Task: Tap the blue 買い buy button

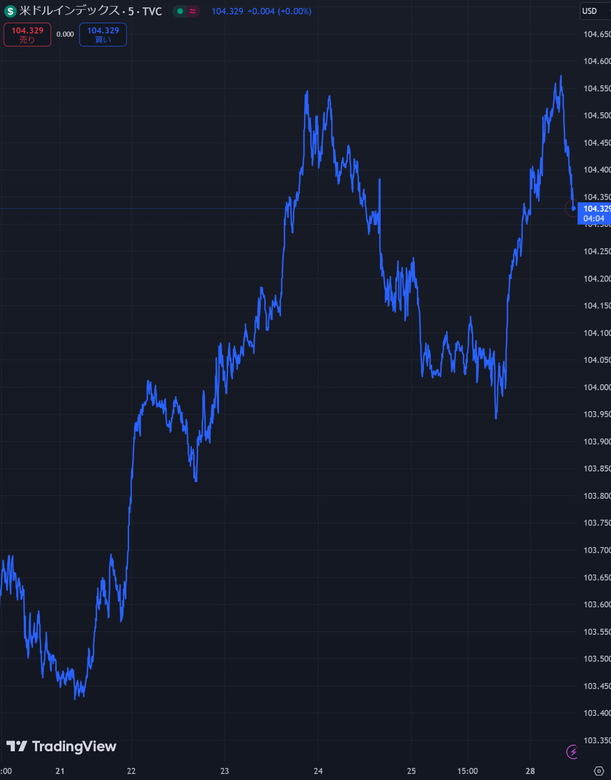Action: tap(103, 35)
